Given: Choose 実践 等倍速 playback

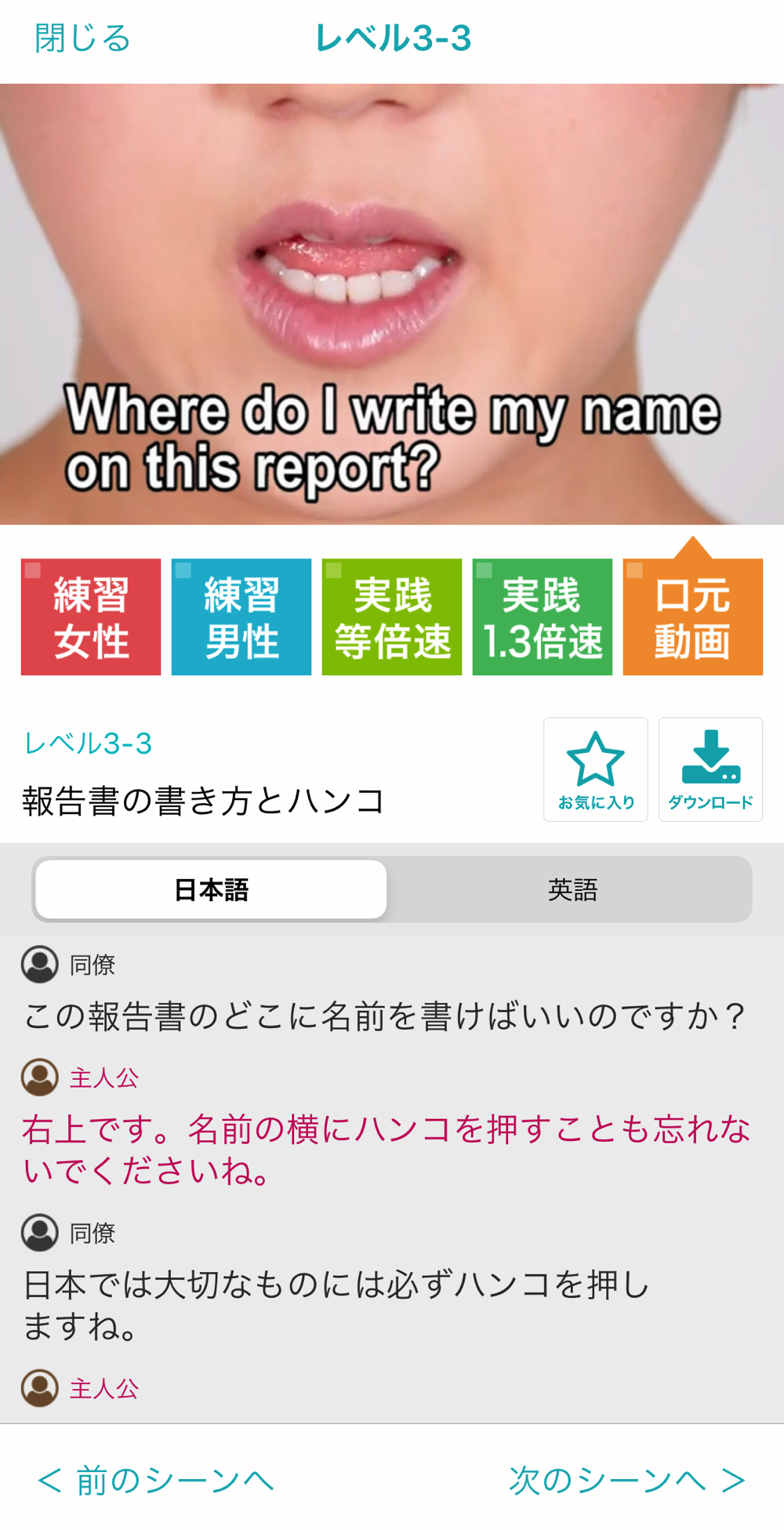Looking at the screenshot, I should coord(392,617).
